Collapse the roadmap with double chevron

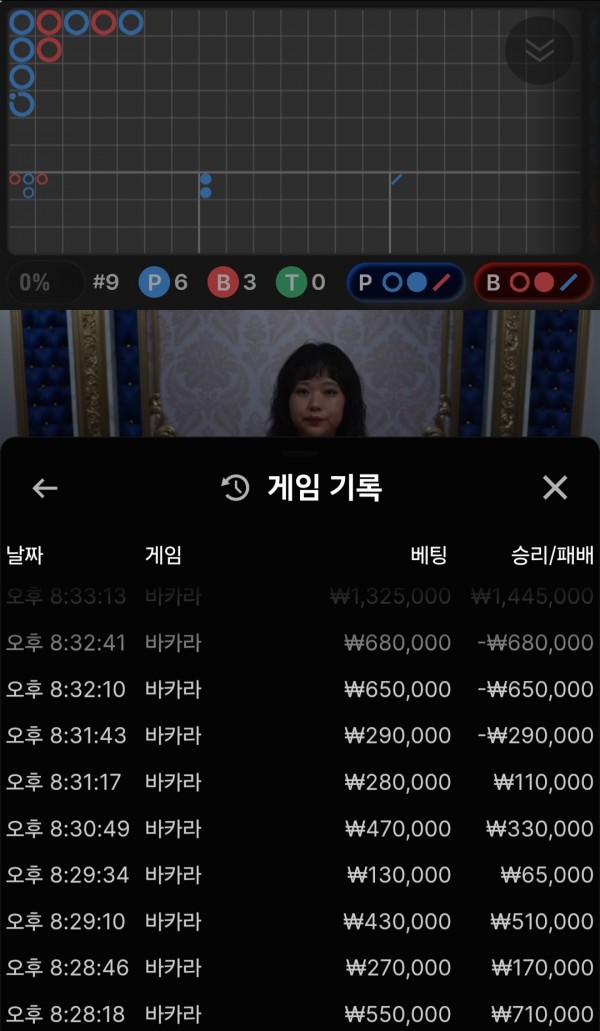point(539,51)
